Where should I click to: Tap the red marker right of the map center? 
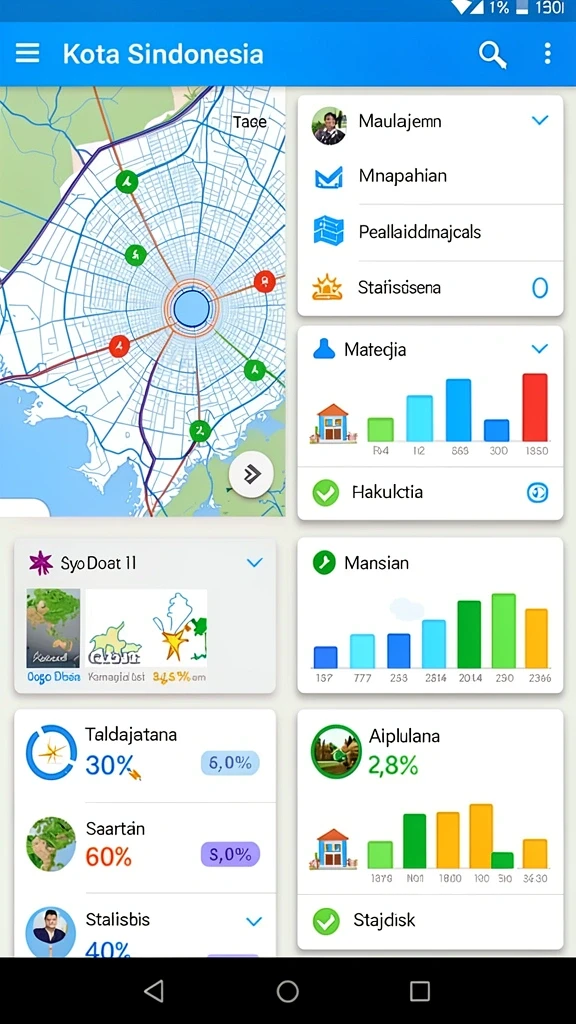coord(264,282)
